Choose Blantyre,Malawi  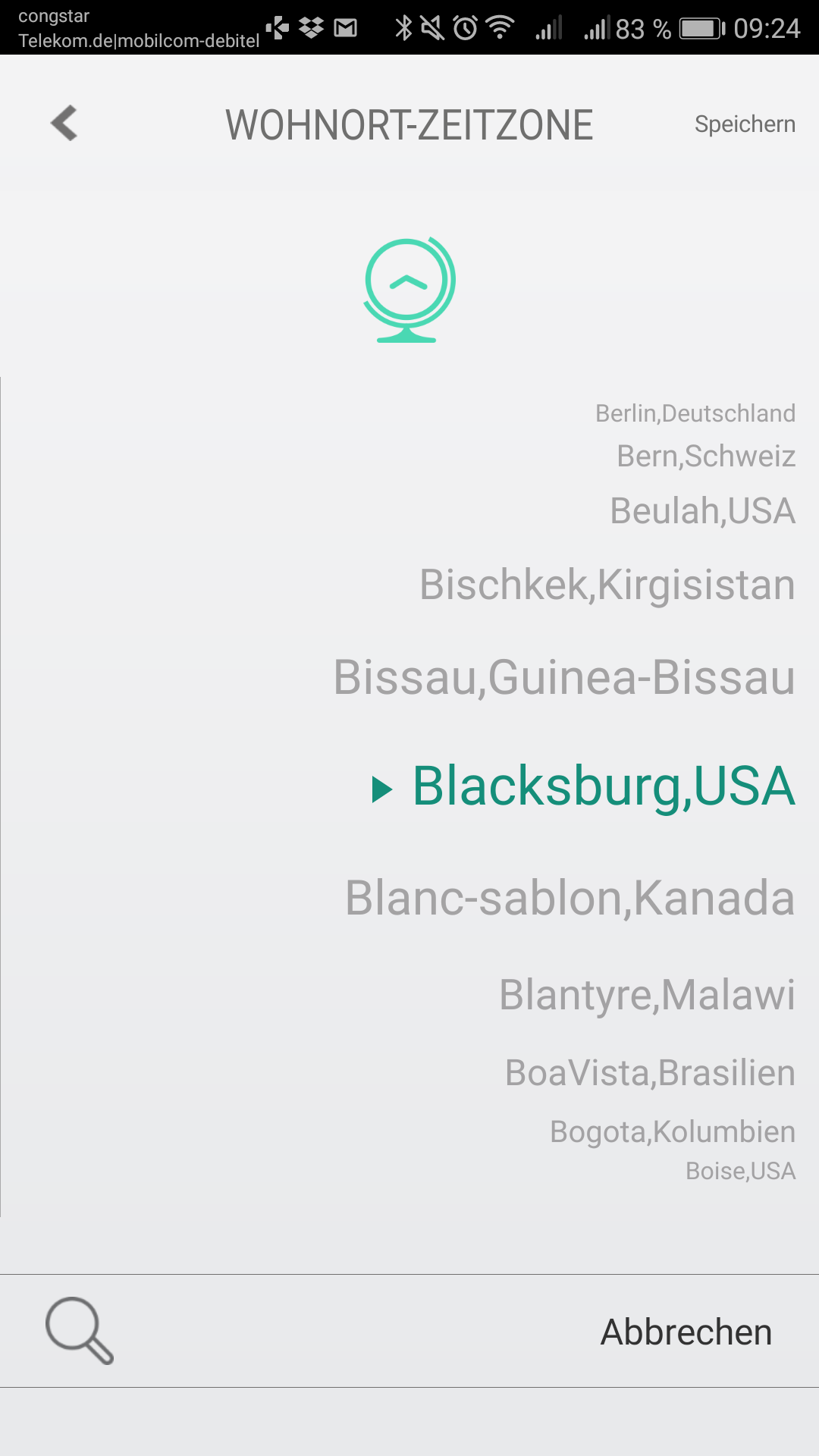(648, 995)
